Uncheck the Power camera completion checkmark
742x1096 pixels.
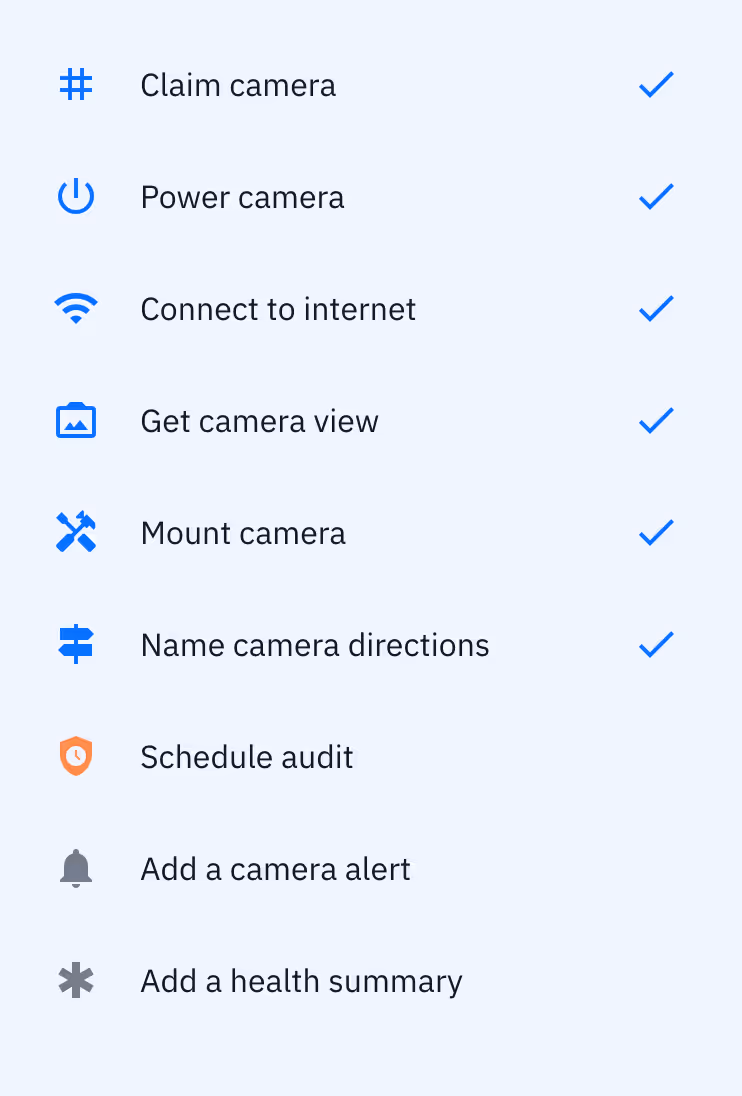tap(656, 197)
